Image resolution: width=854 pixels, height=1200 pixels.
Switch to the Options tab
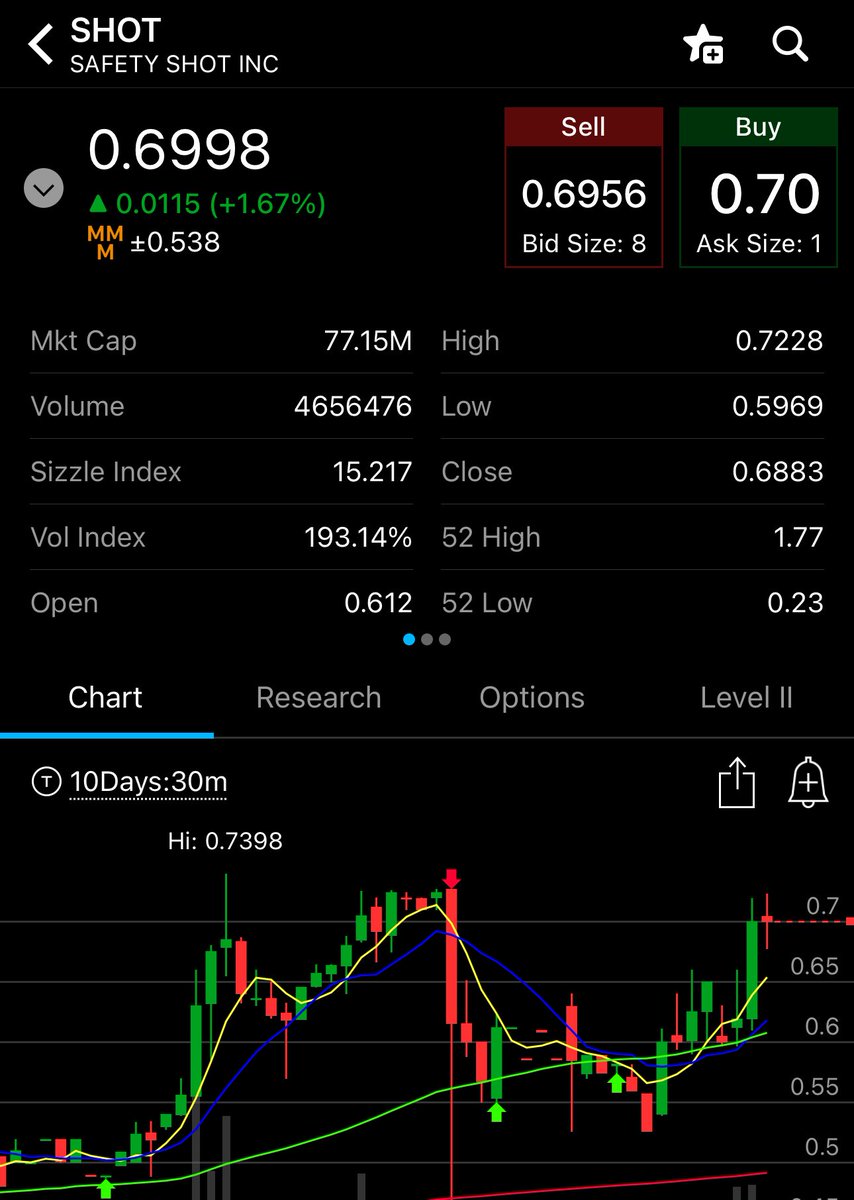pos(532,698)
